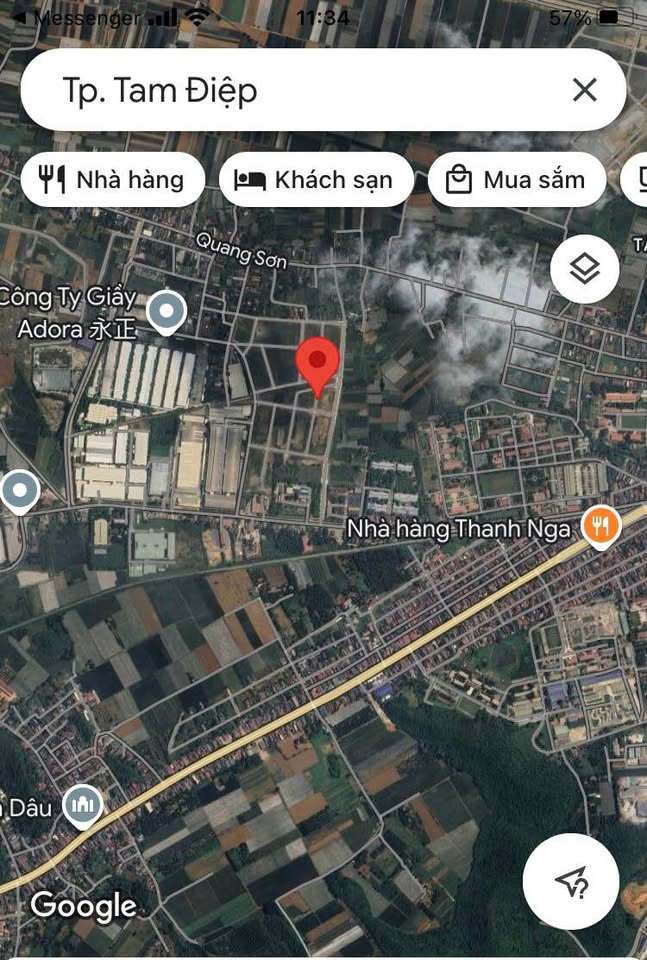Open the map layers button

point(584,268)
